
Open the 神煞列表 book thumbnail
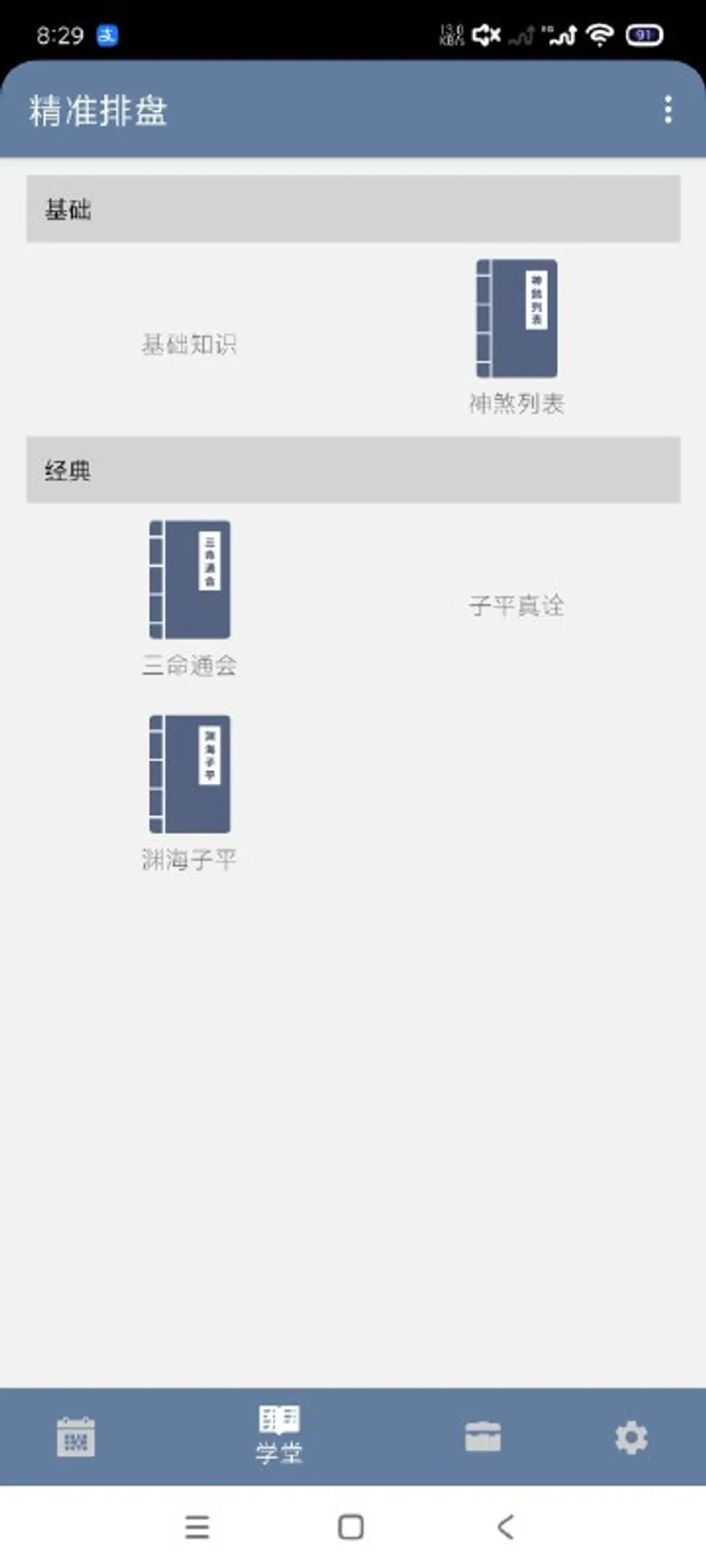click(517, 319)
